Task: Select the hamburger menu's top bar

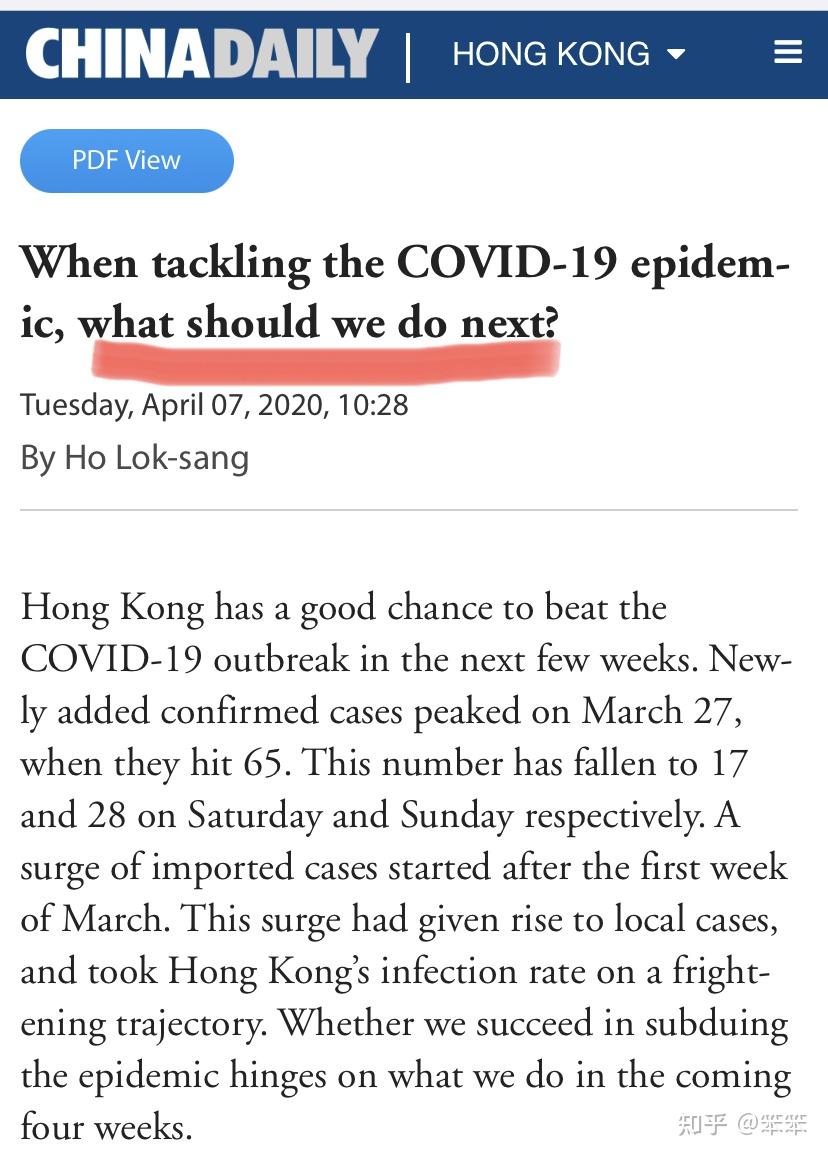Action: (x=788, y=44)
